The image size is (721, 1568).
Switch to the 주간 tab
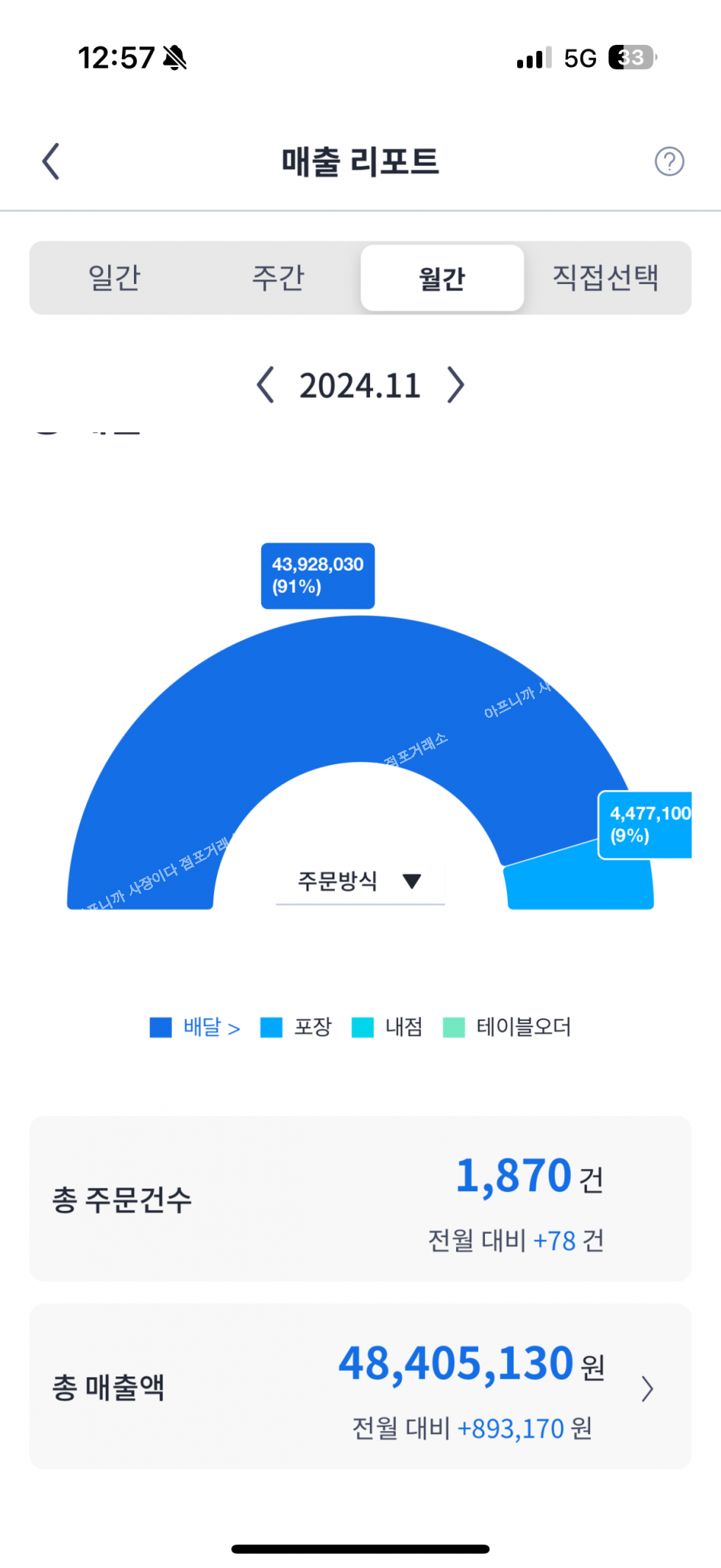[x=278, y=278]
